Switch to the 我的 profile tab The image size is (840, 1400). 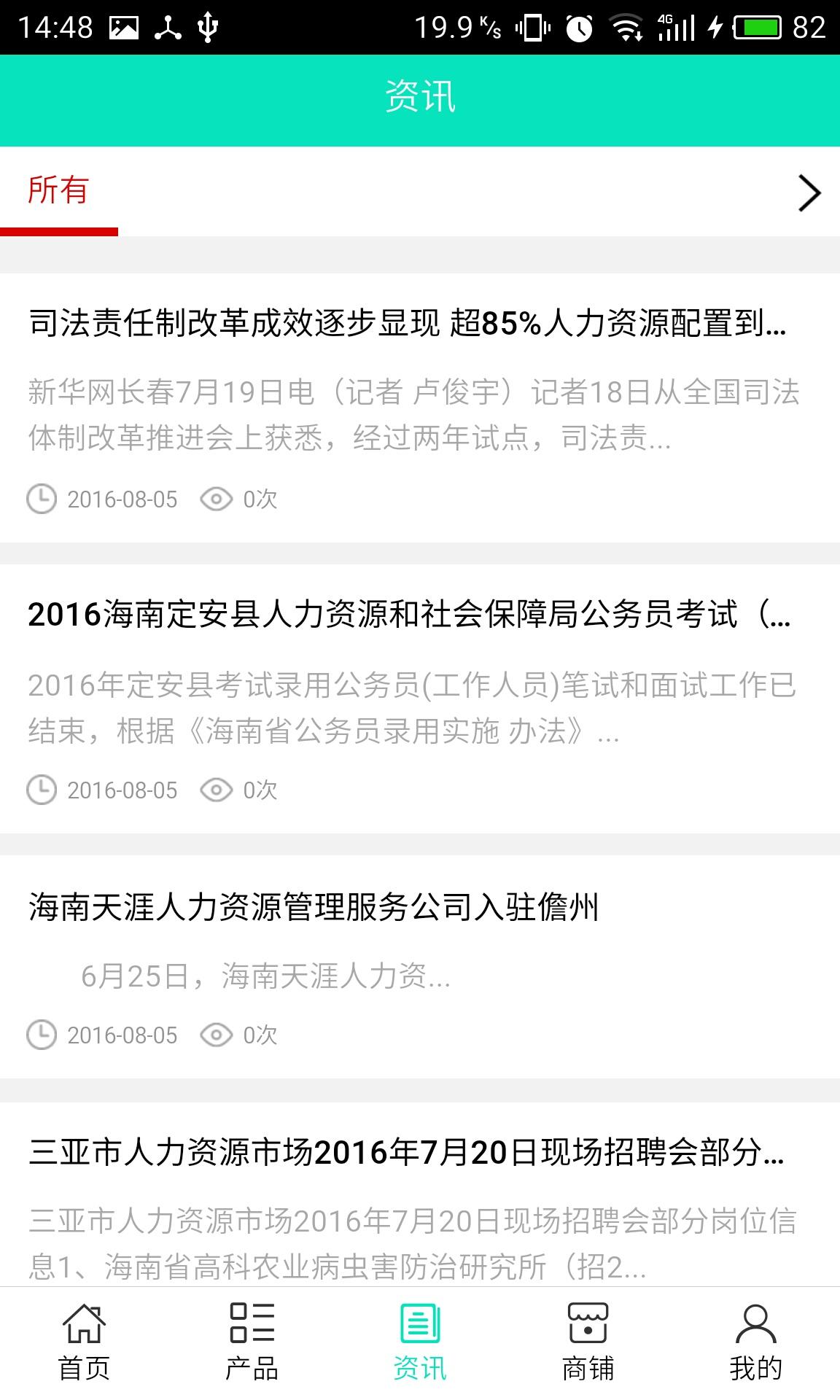755,1343
